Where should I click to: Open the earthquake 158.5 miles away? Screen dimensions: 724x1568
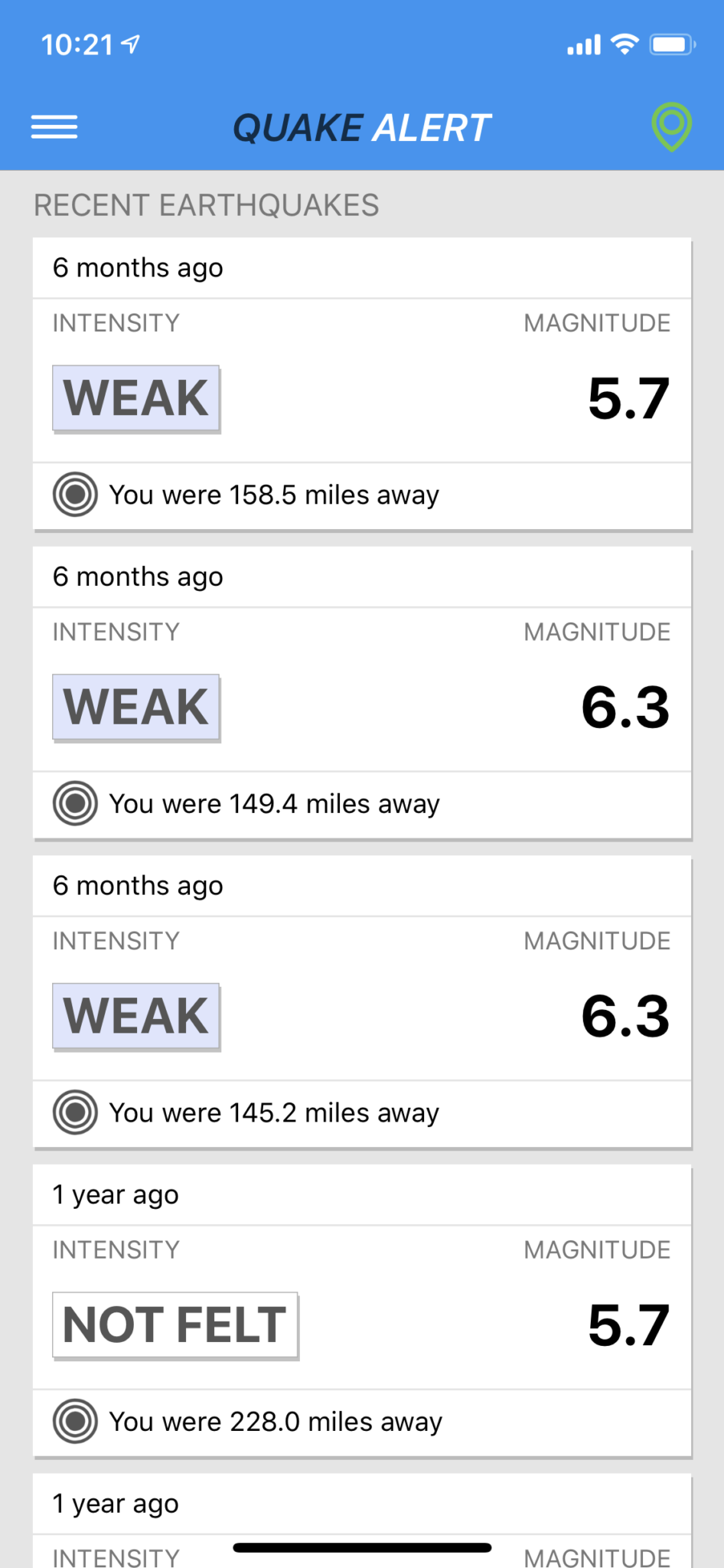click(362, 384)
